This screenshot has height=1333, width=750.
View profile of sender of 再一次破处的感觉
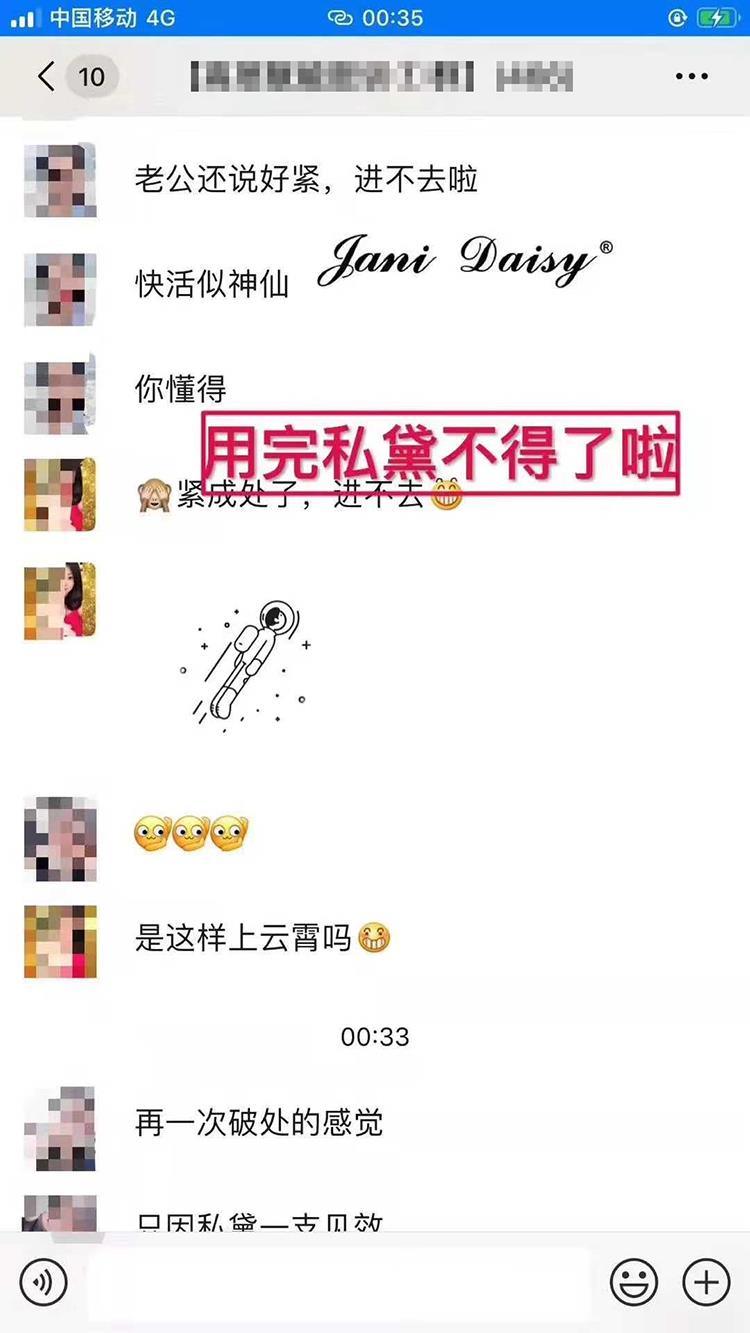point(60,1127)
